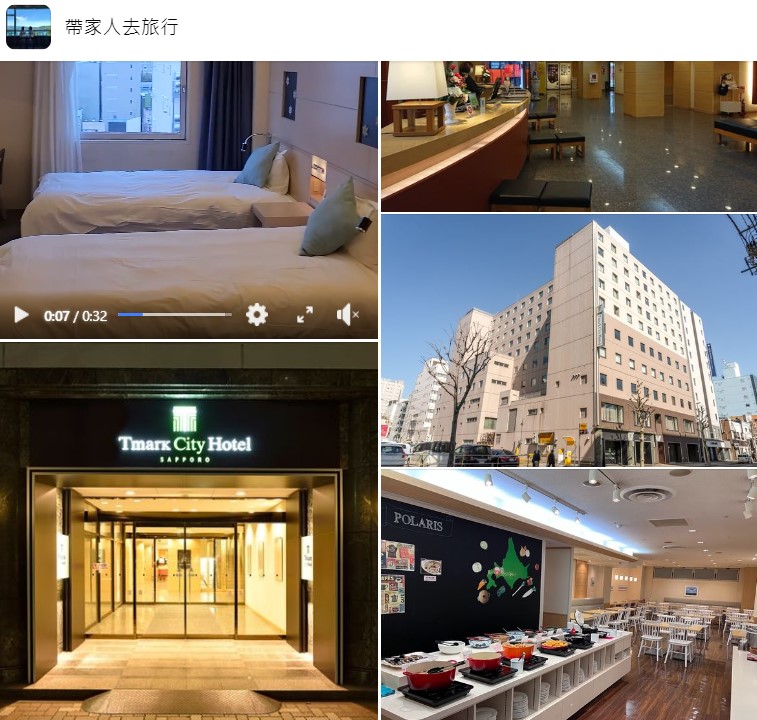
Task: Seek along the video progress bar
Action: pos(175,315)
